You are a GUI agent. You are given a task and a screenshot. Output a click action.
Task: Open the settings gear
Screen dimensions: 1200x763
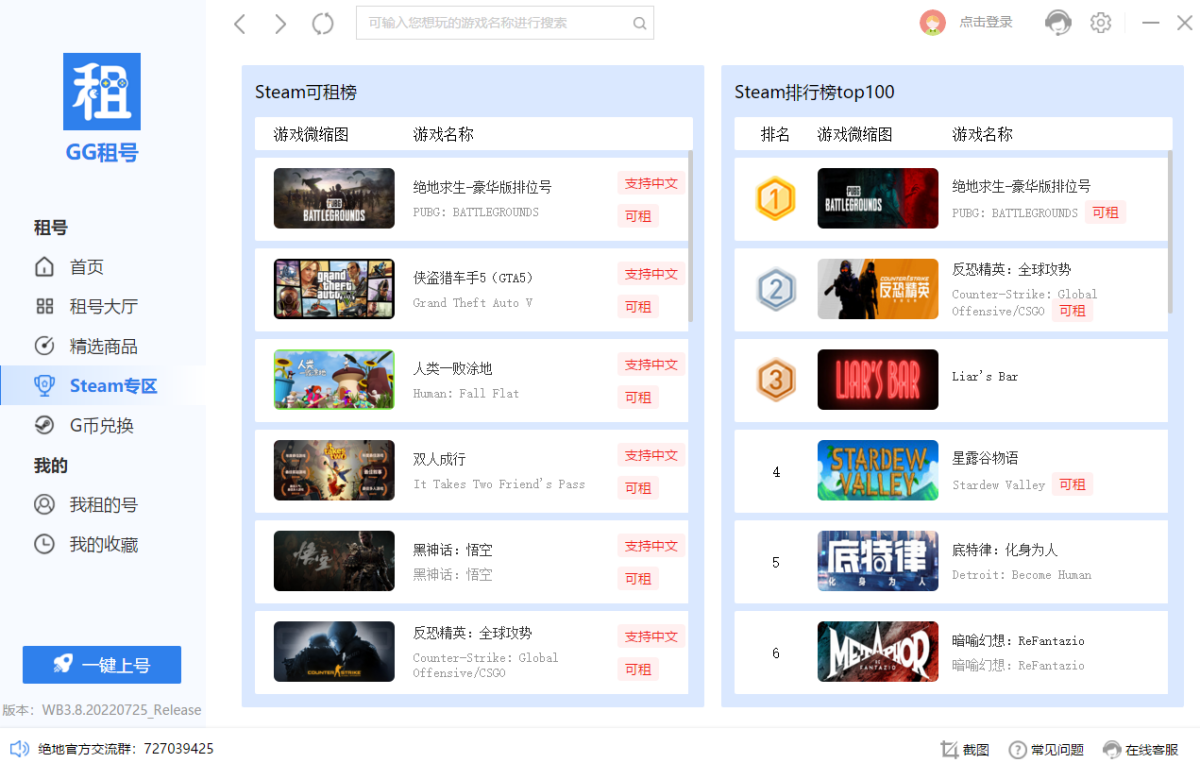(x=1100, y=23)
